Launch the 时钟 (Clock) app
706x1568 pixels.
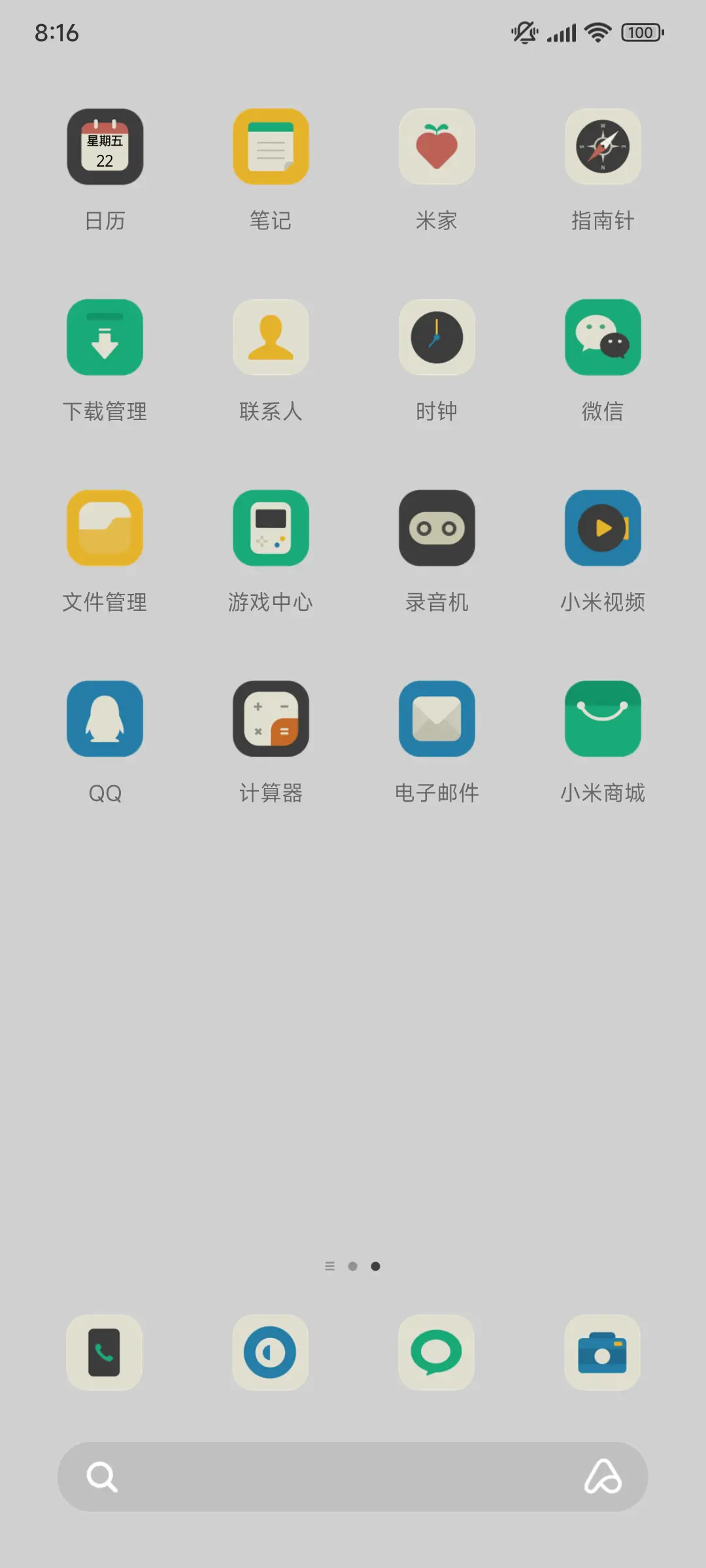point(437,337)
